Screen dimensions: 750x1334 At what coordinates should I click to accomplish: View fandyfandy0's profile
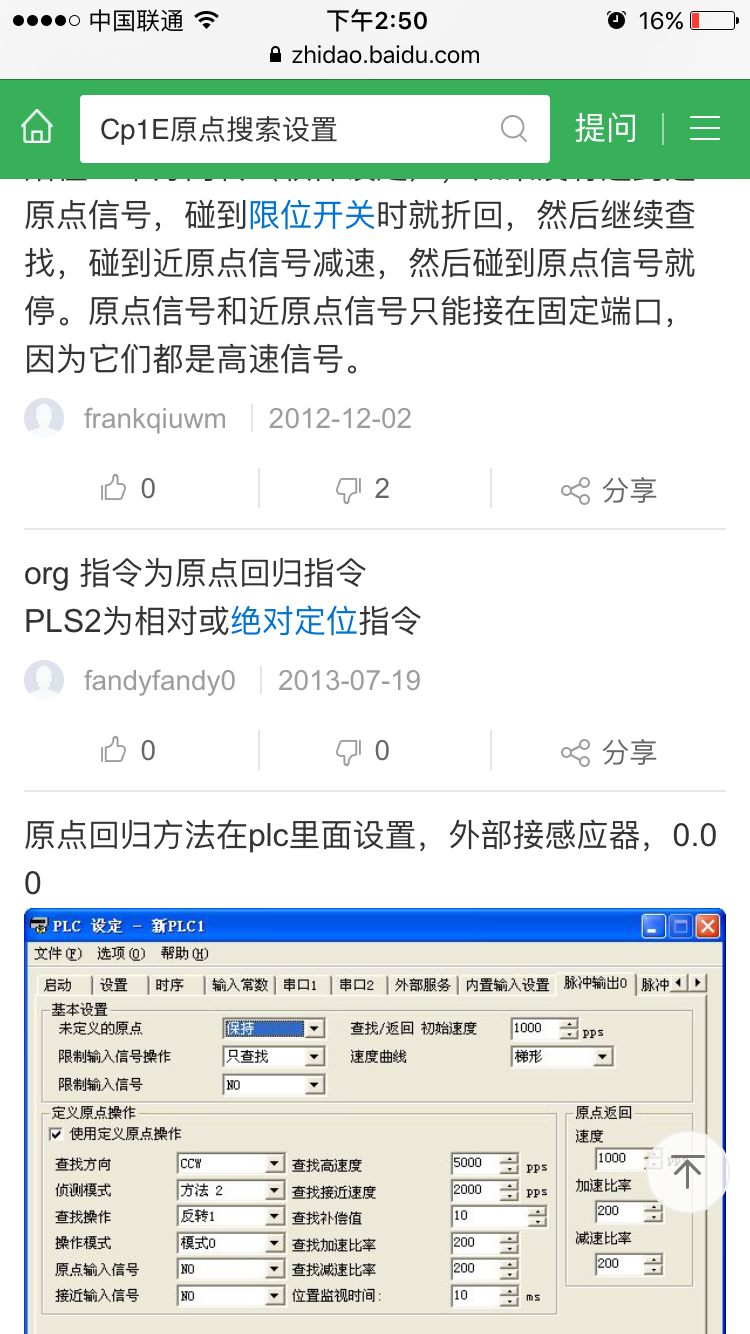tap(159, 680)
